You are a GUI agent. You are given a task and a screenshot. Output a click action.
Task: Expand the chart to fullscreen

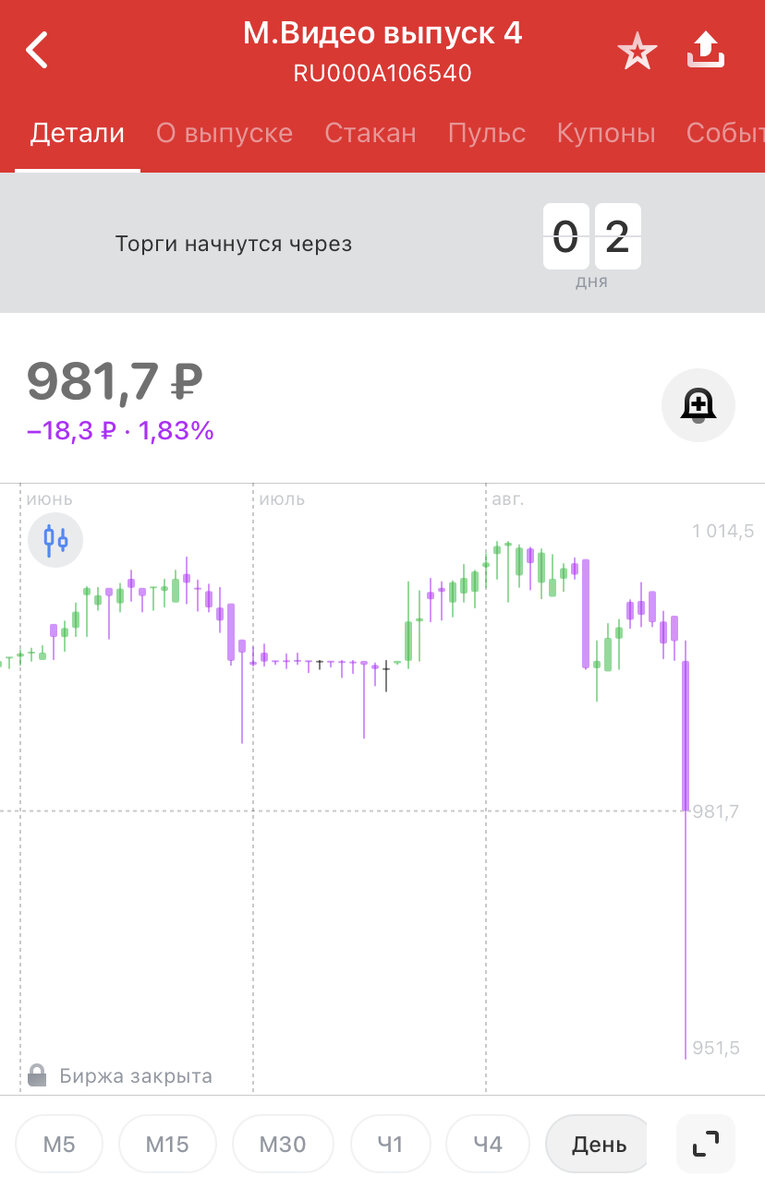pyautogui.click(x=706, y=1143)
